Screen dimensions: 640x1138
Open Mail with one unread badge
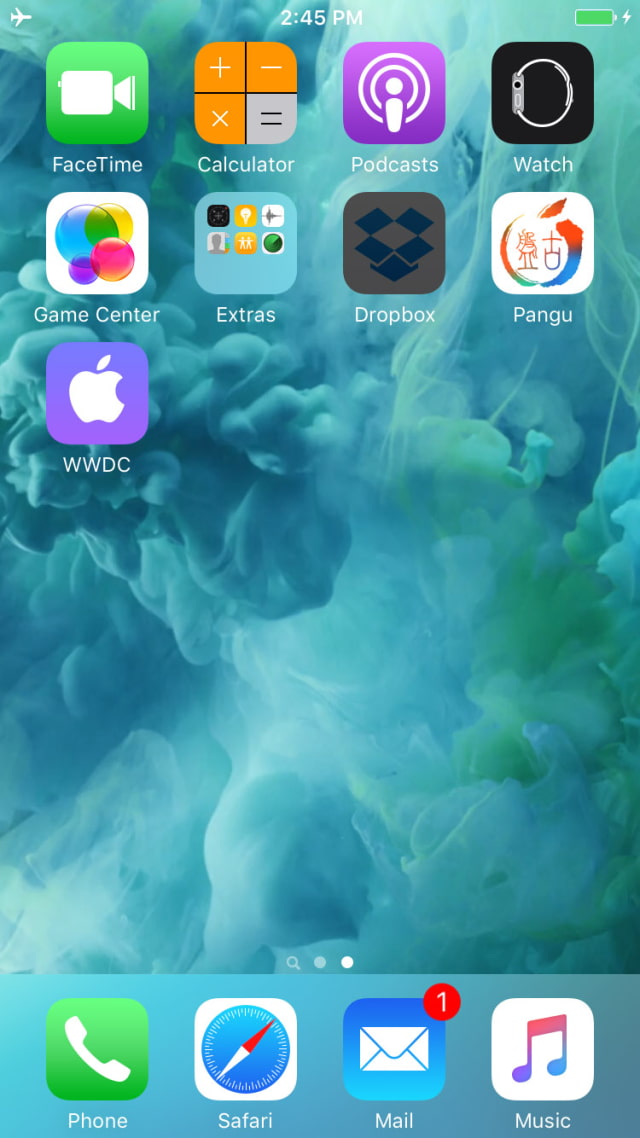[394, 1049]
